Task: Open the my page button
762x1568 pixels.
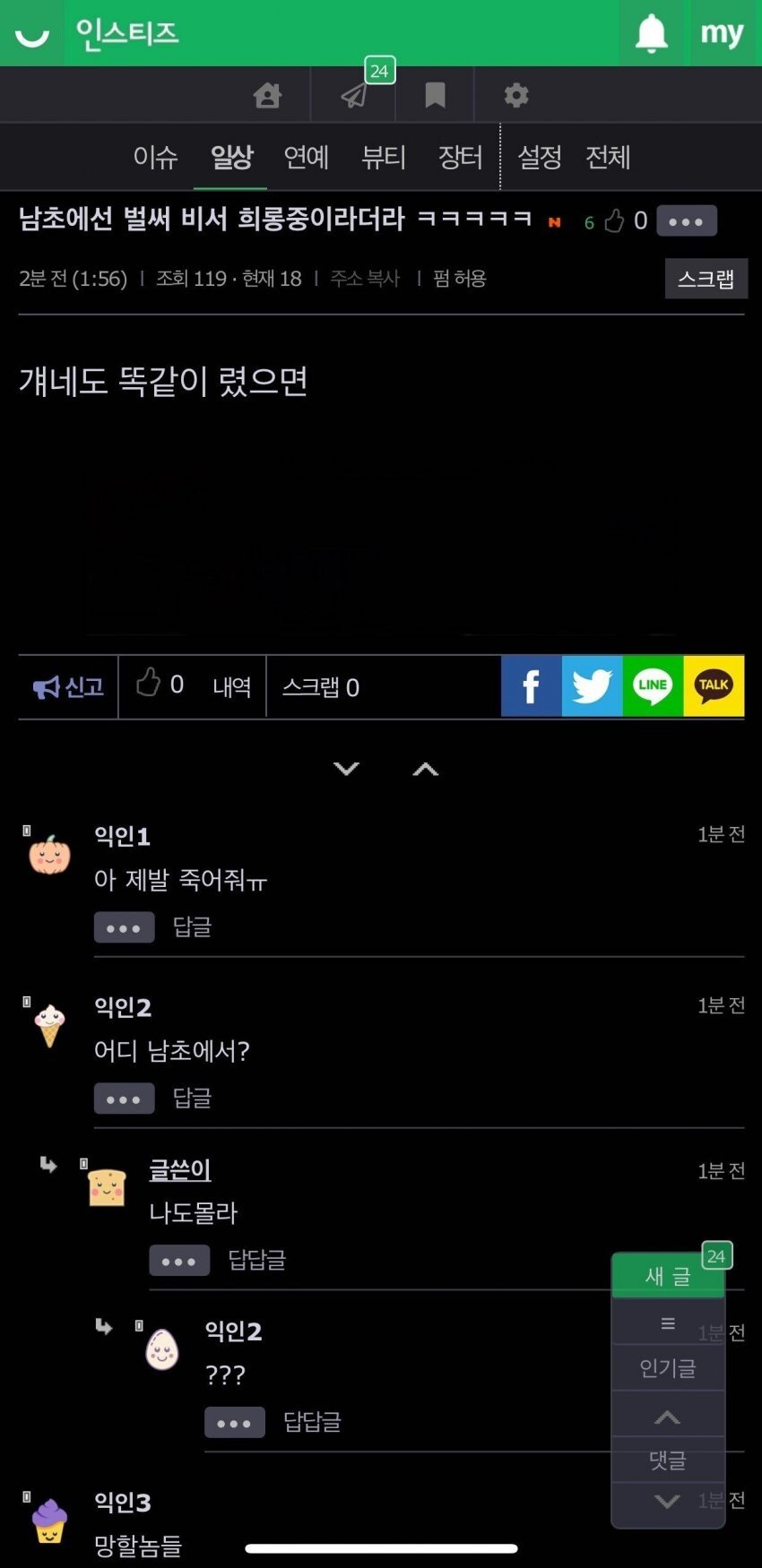Action: coord(722,33)
